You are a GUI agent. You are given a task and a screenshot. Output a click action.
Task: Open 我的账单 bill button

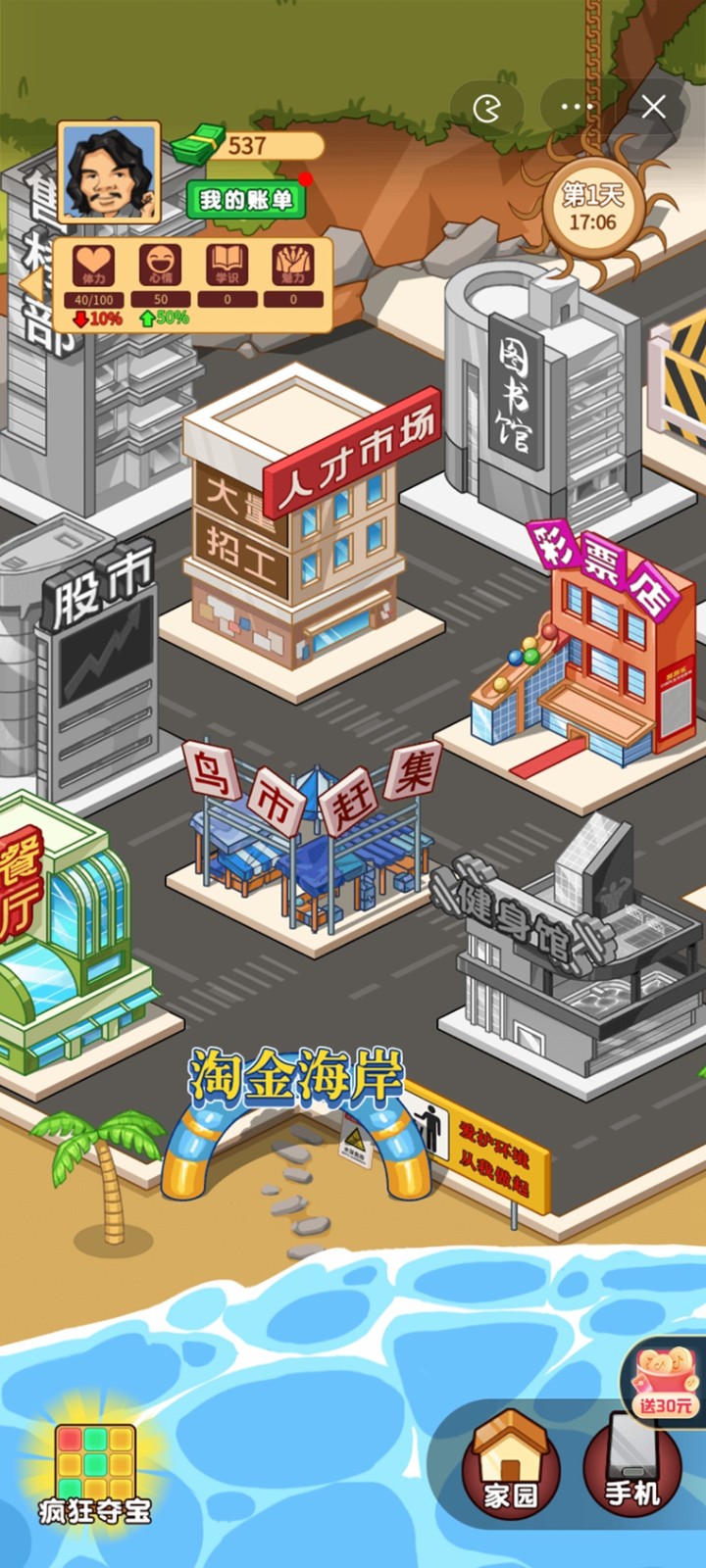pos(246,201)
